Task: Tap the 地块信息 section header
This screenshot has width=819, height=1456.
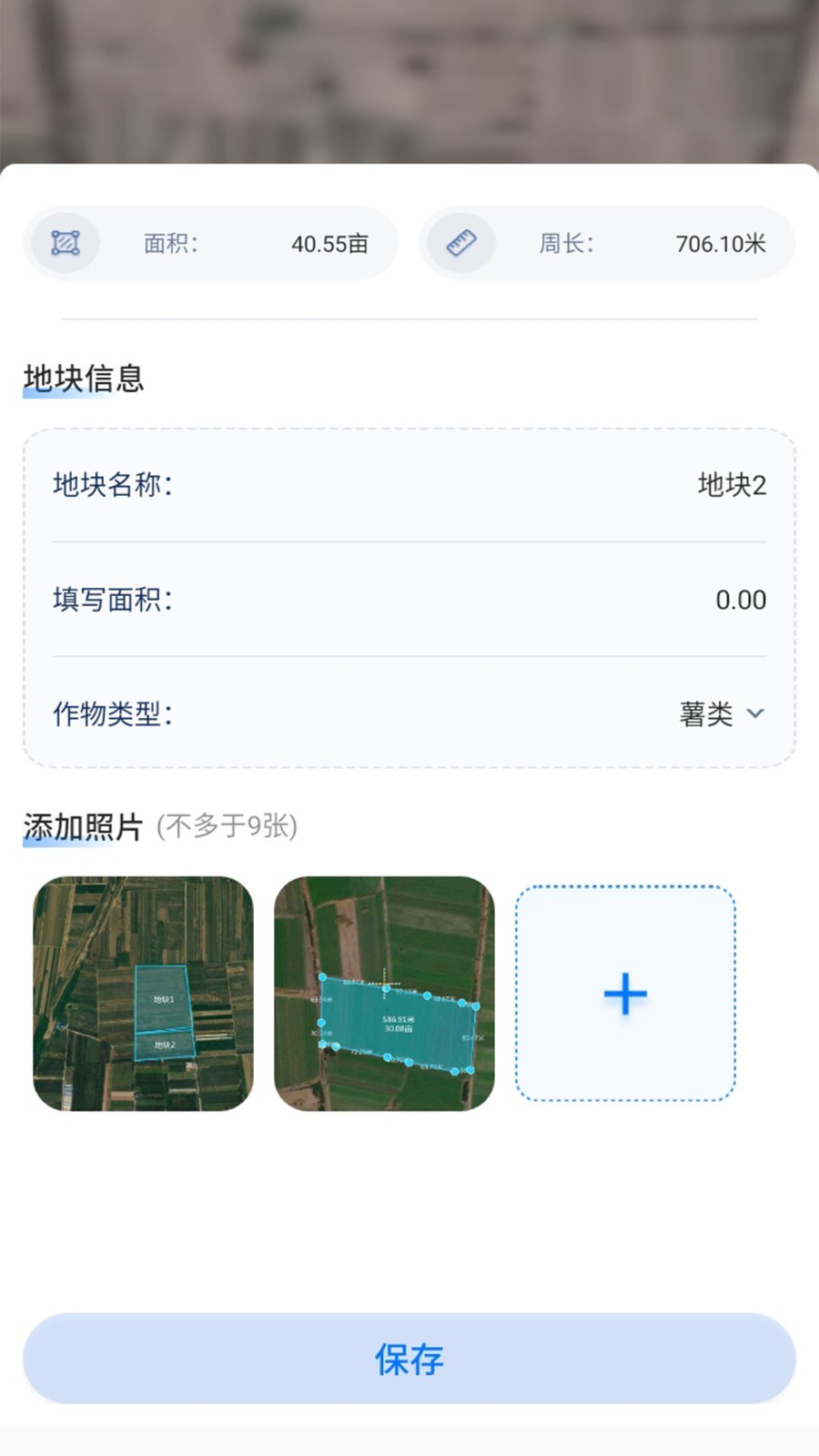Action: (x=83, y=379)
